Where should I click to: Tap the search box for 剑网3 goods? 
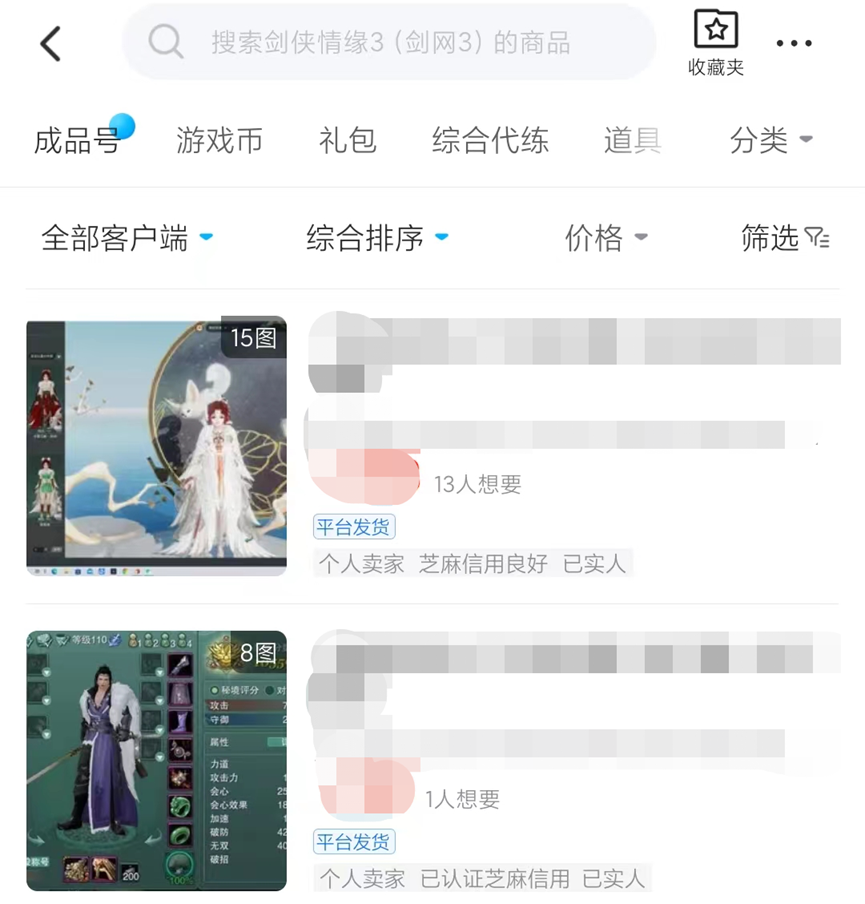point(389,42)
